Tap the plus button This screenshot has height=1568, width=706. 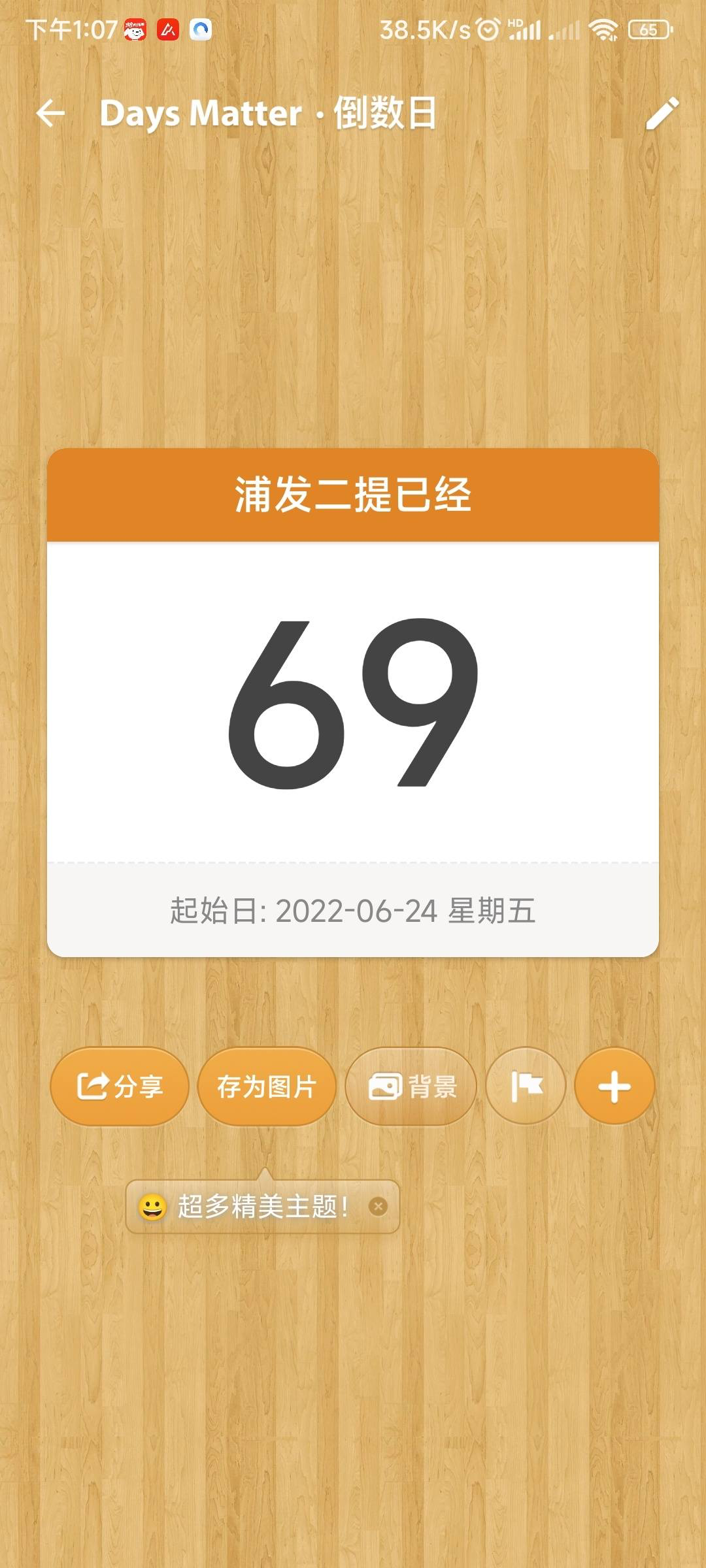(x=614, y=1086)
